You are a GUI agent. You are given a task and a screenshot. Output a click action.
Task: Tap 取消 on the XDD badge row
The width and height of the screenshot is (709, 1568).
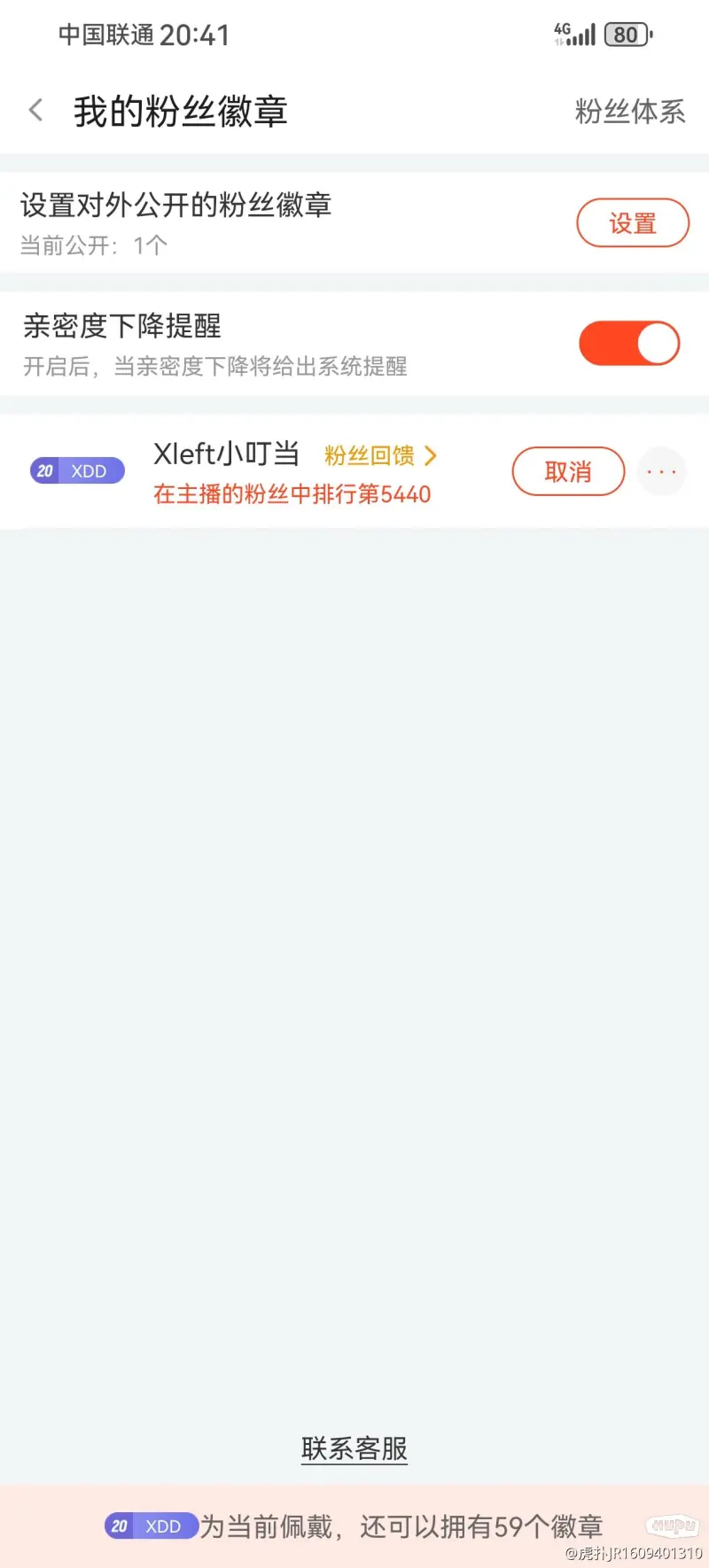[x=568, y=471]
